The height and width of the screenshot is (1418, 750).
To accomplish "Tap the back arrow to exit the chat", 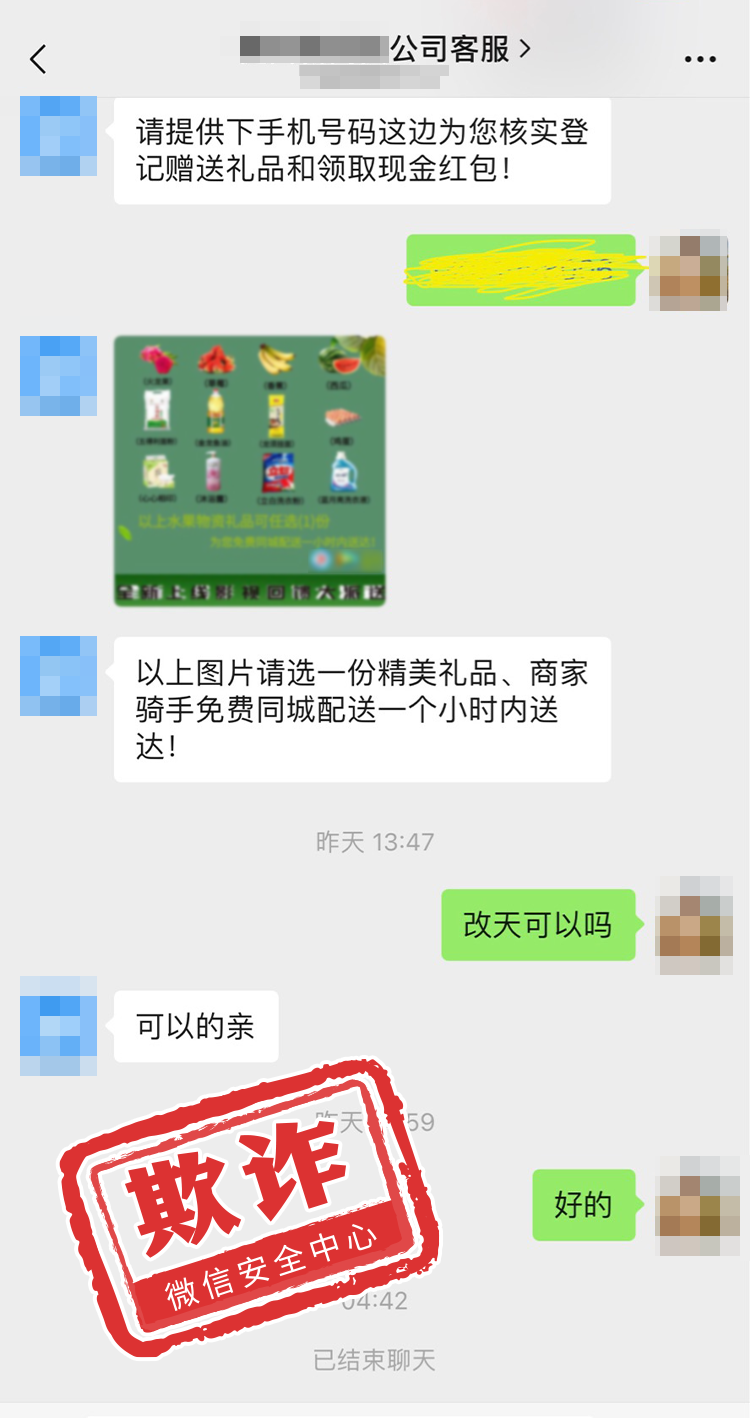I will (x=38, y=60).
